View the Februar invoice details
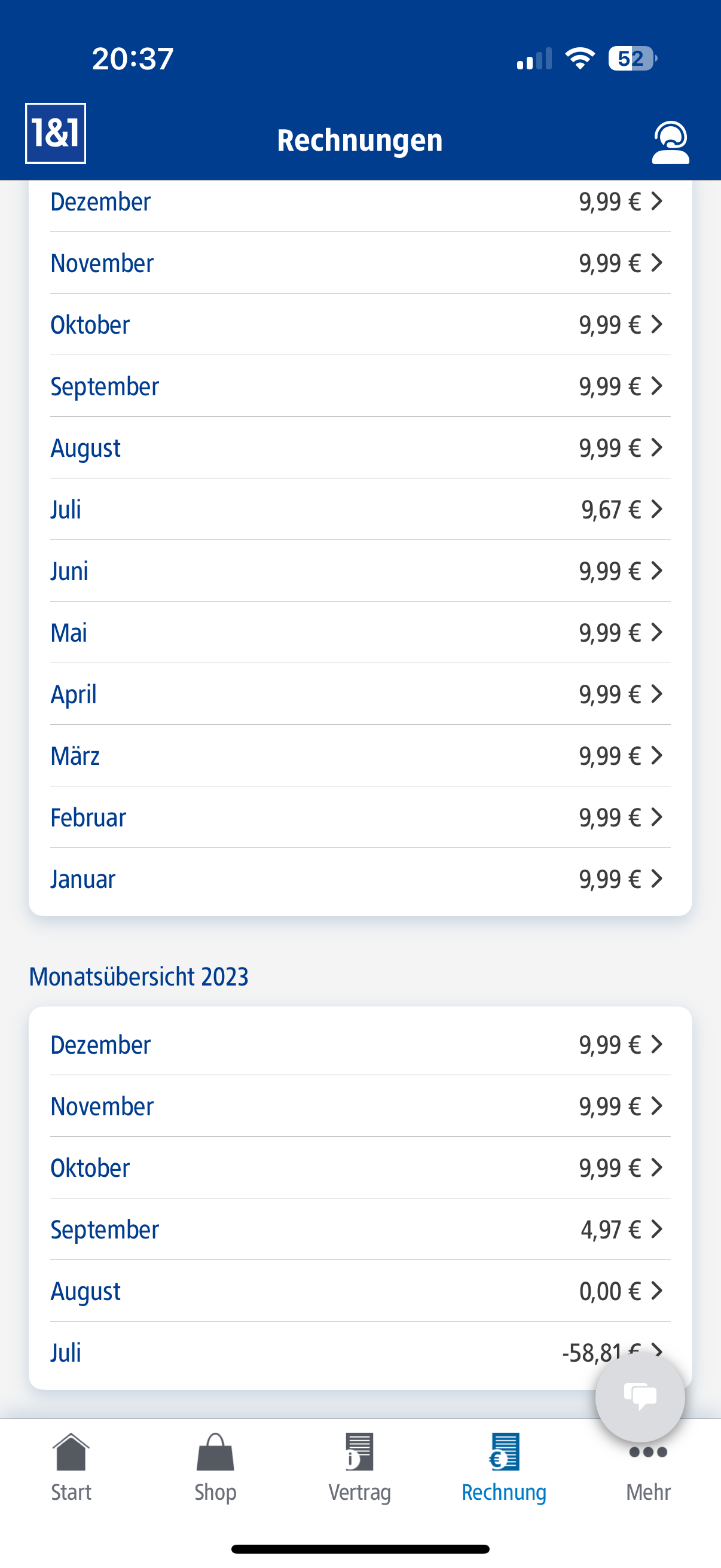This screenshot has width=721, height=1568. click(x=360, y=817)
